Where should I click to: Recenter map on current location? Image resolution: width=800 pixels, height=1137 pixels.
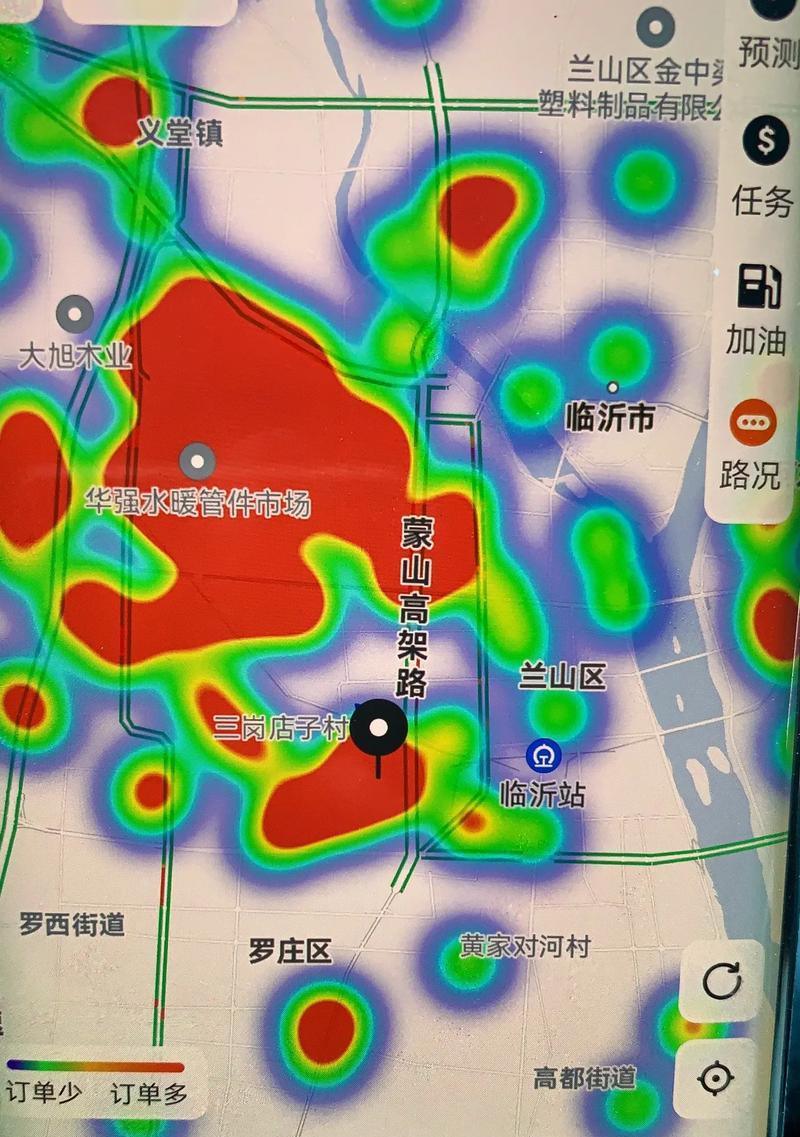point(716,1079)
